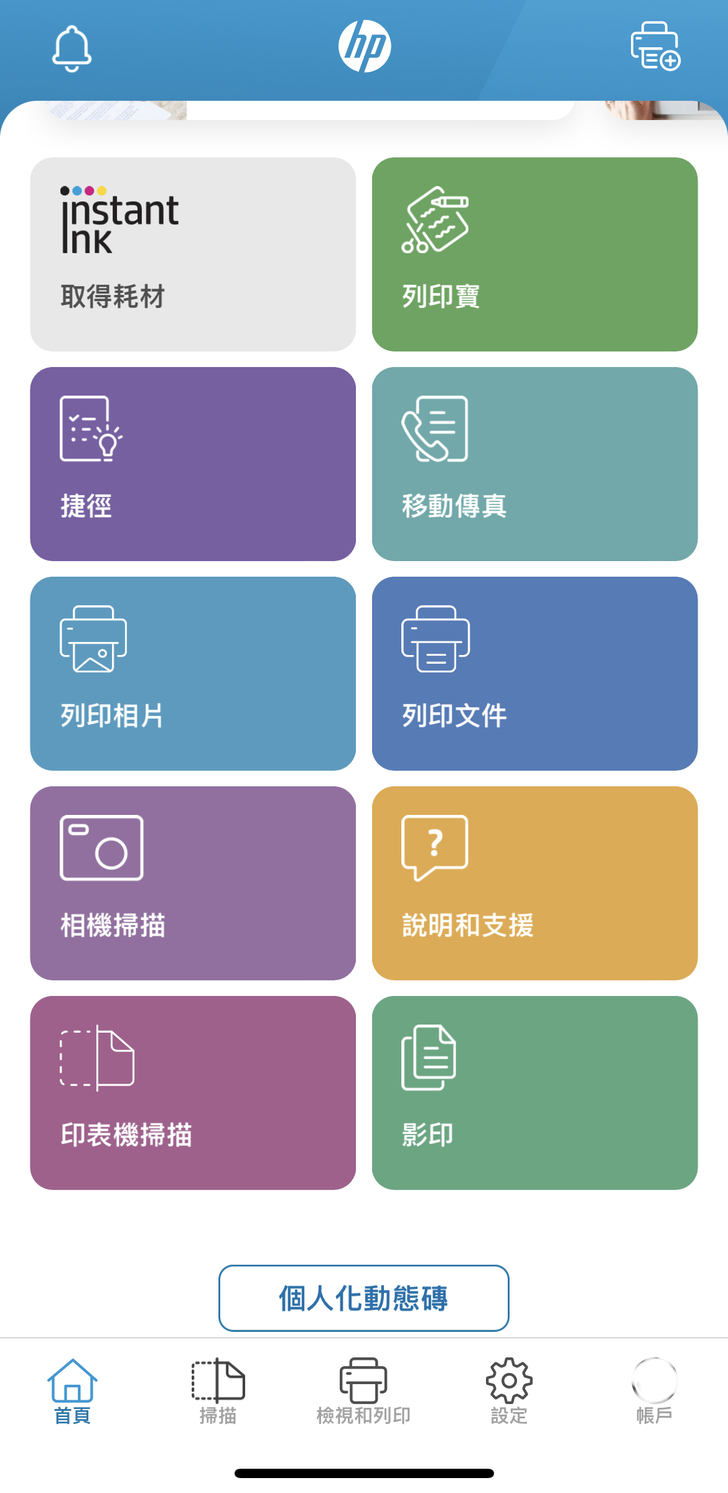Open the Instant Ink 取得耗材 tile

(x=193, y=254)
